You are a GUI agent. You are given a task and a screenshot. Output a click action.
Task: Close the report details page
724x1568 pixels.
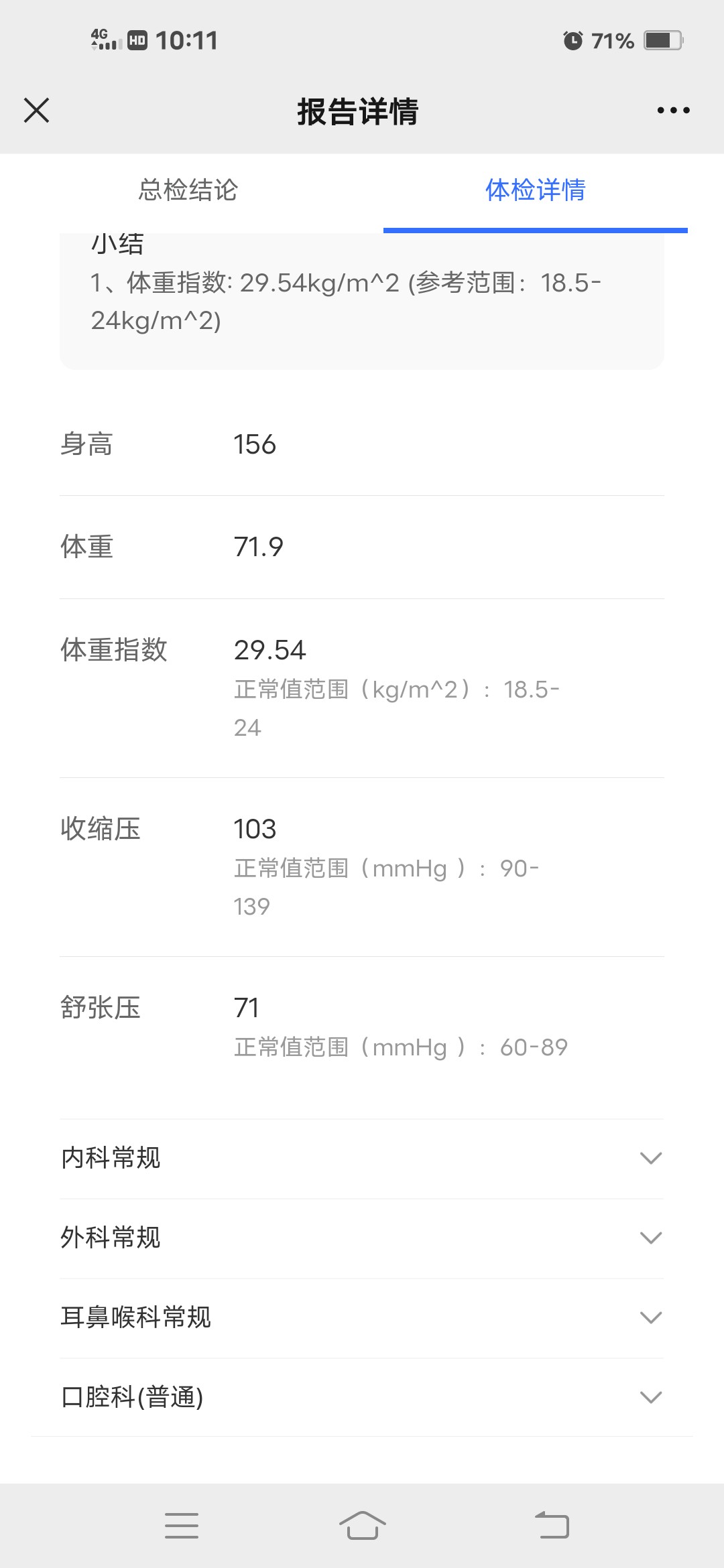point(36,111)
